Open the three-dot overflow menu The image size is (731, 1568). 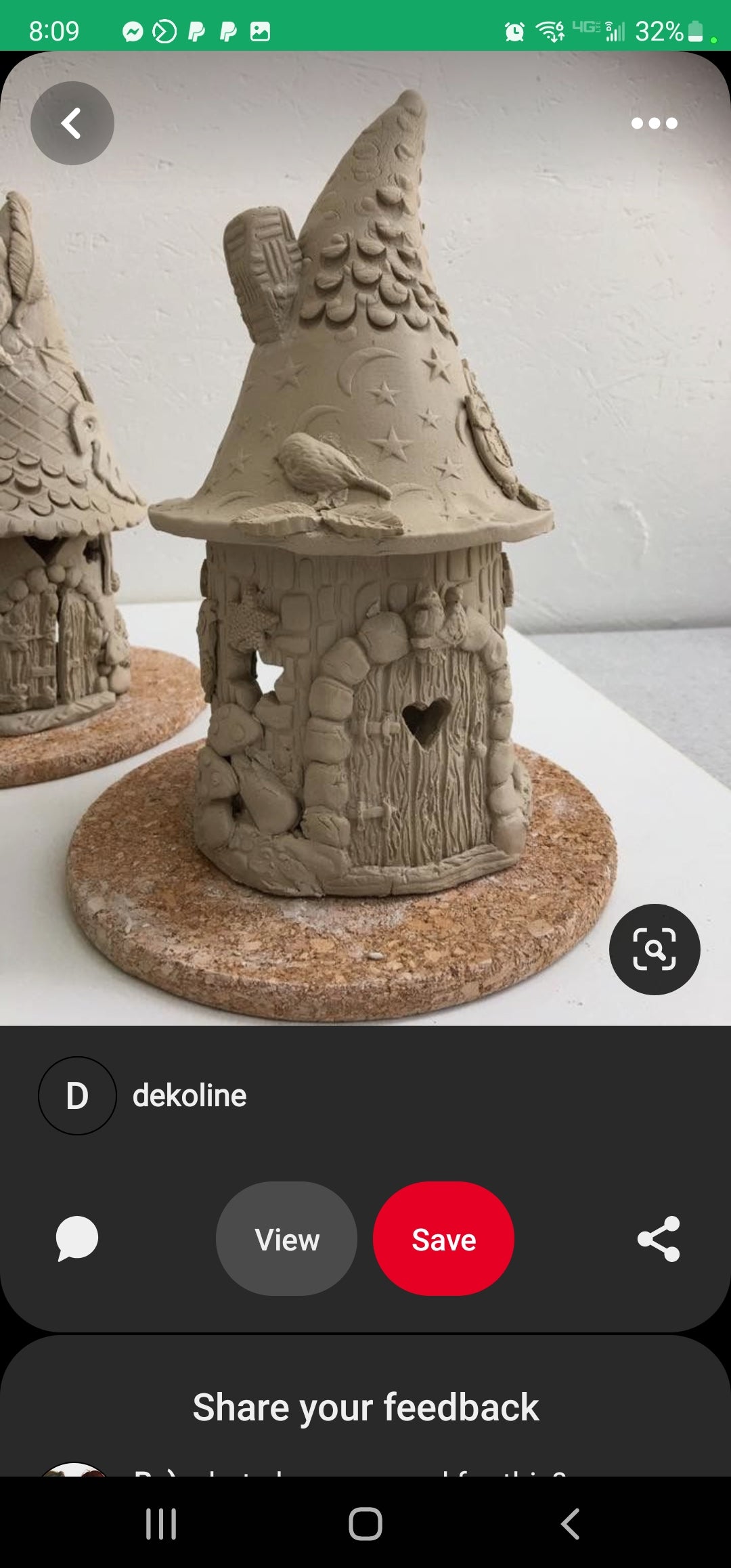[x=654, y=123]
